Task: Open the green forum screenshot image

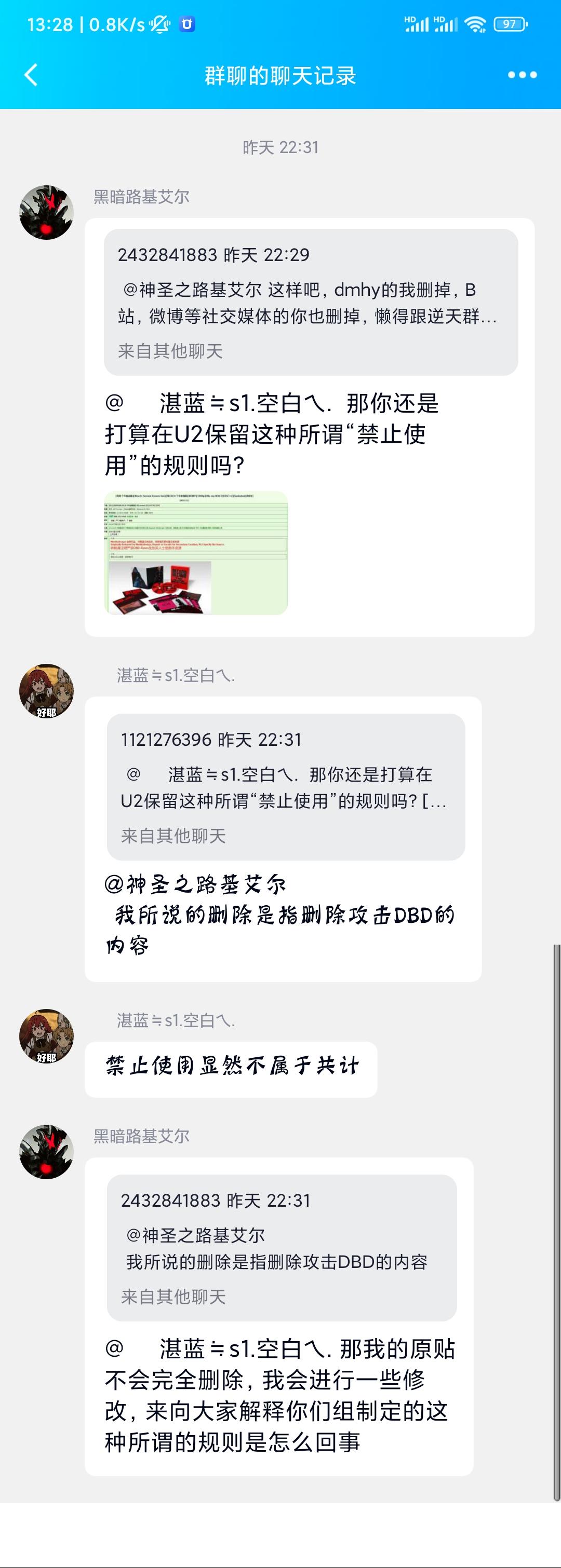Action: click(195, 553)
